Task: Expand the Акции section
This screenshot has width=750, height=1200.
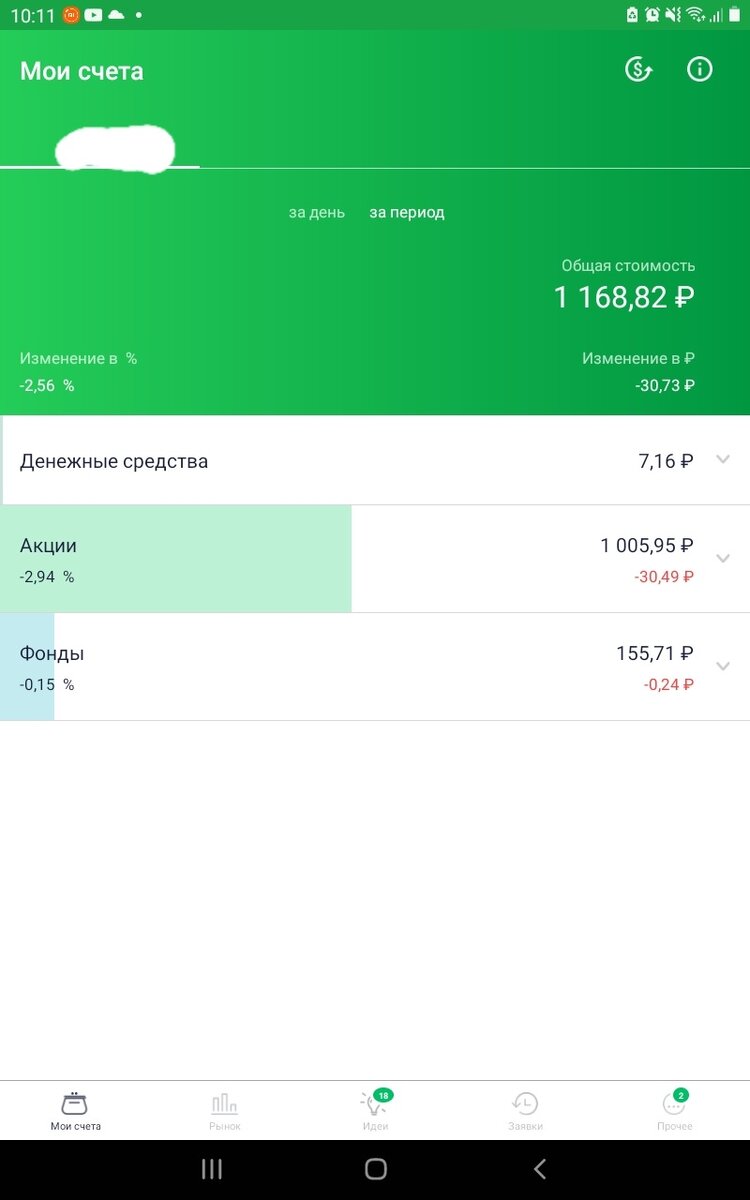Action: tap(375, 559)
